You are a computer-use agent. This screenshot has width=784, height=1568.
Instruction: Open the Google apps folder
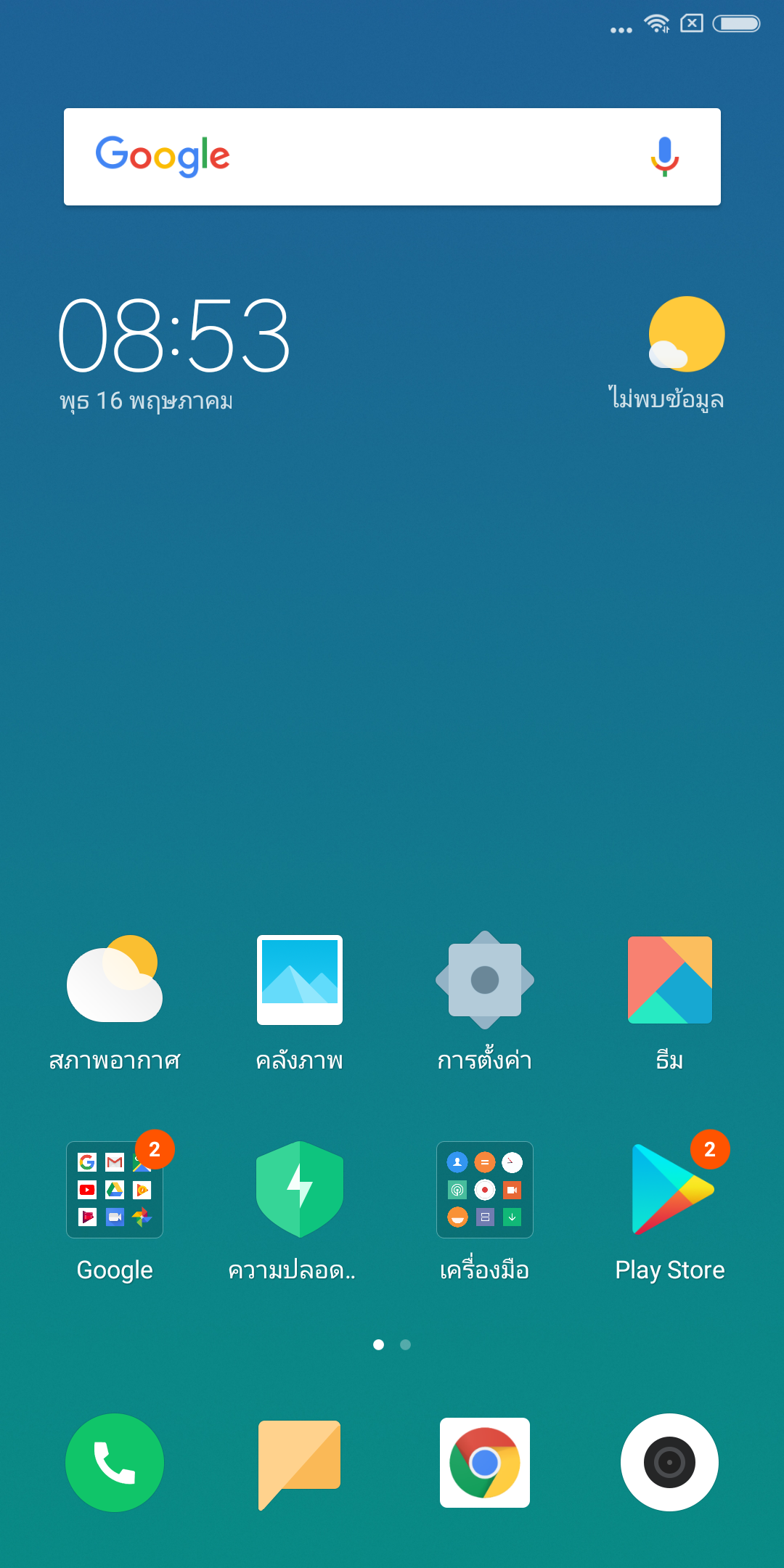point(115,1189)
